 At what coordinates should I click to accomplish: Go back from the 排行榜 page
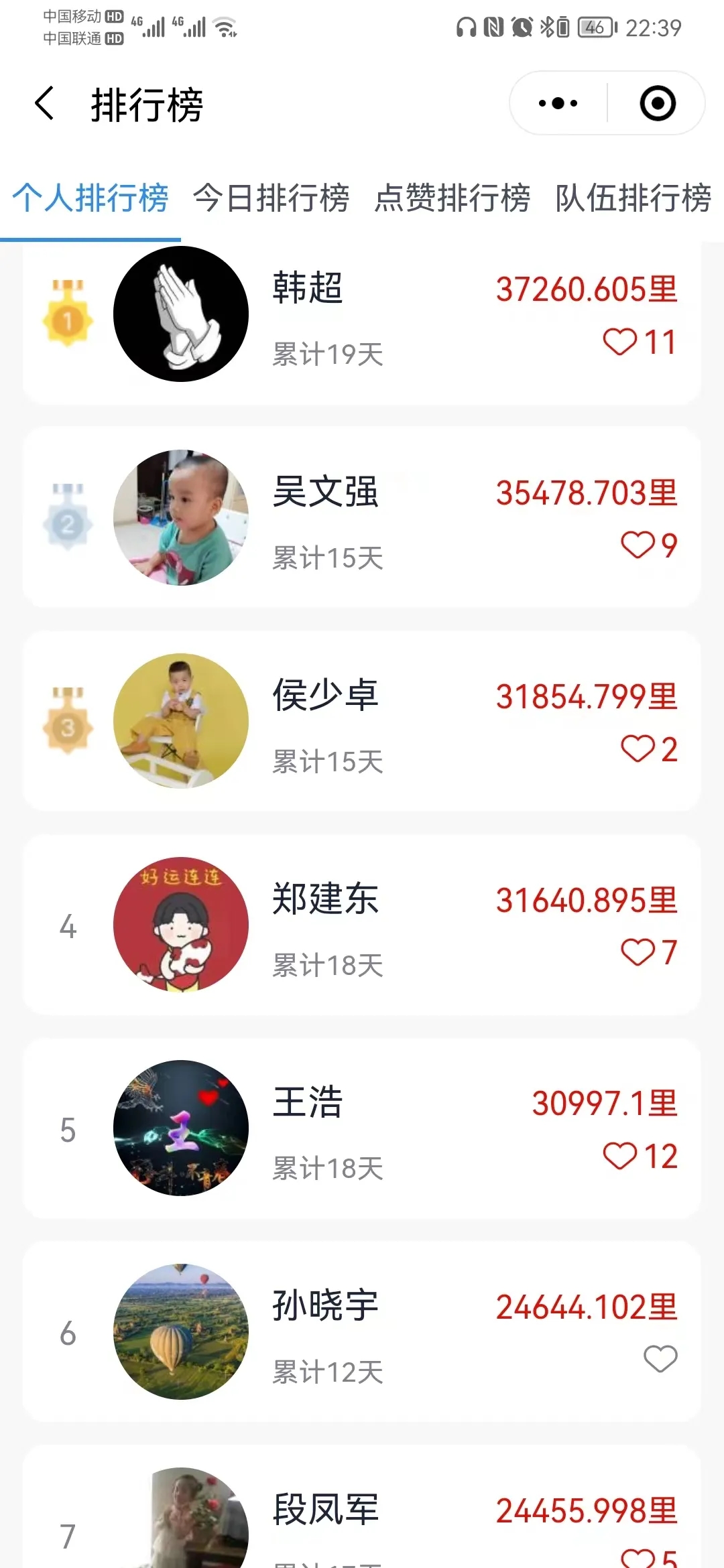tap(44, 104)
